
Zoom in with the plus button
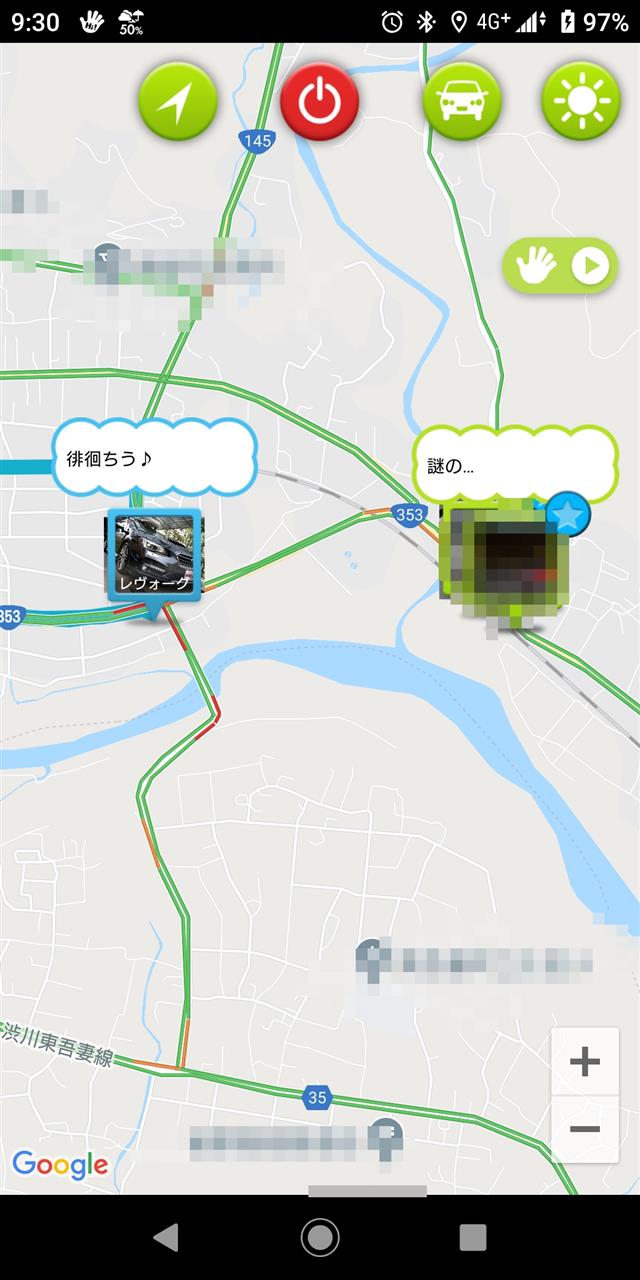(585, 1062)
